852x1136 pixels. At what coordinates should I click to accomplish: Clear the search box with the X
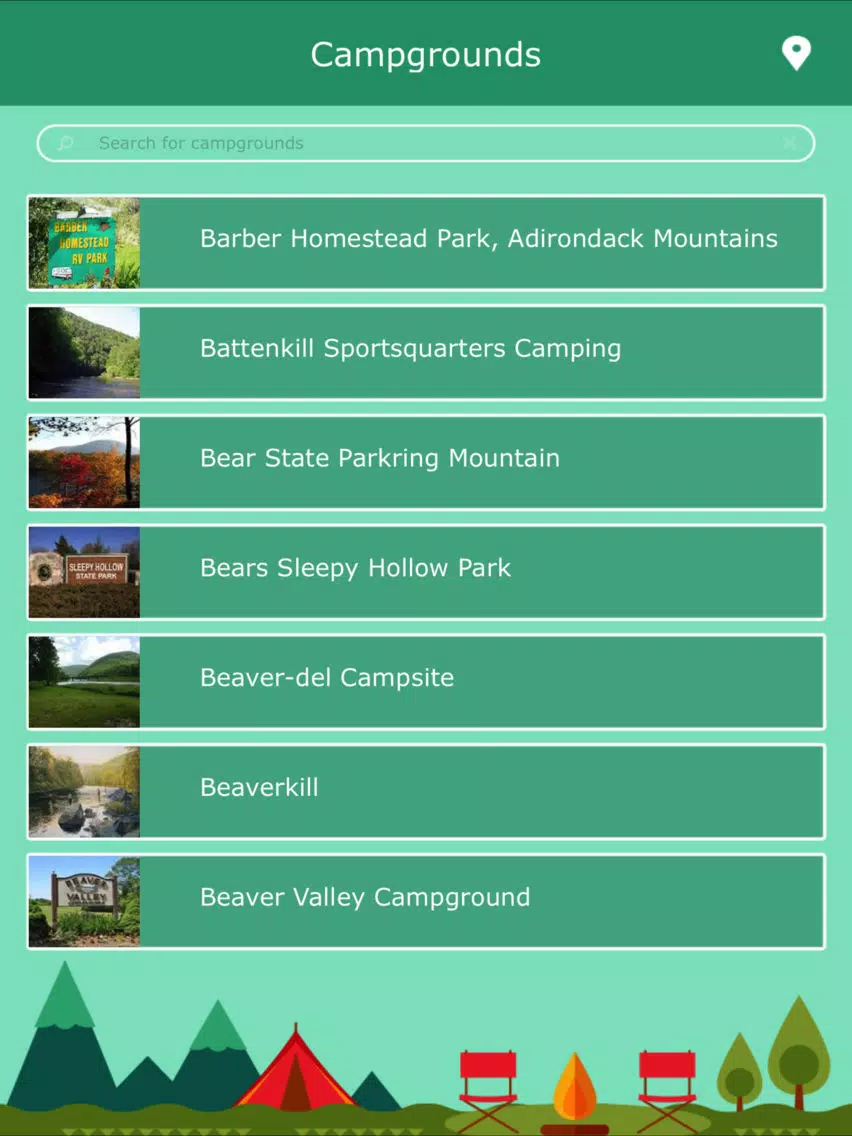[790, 143]
